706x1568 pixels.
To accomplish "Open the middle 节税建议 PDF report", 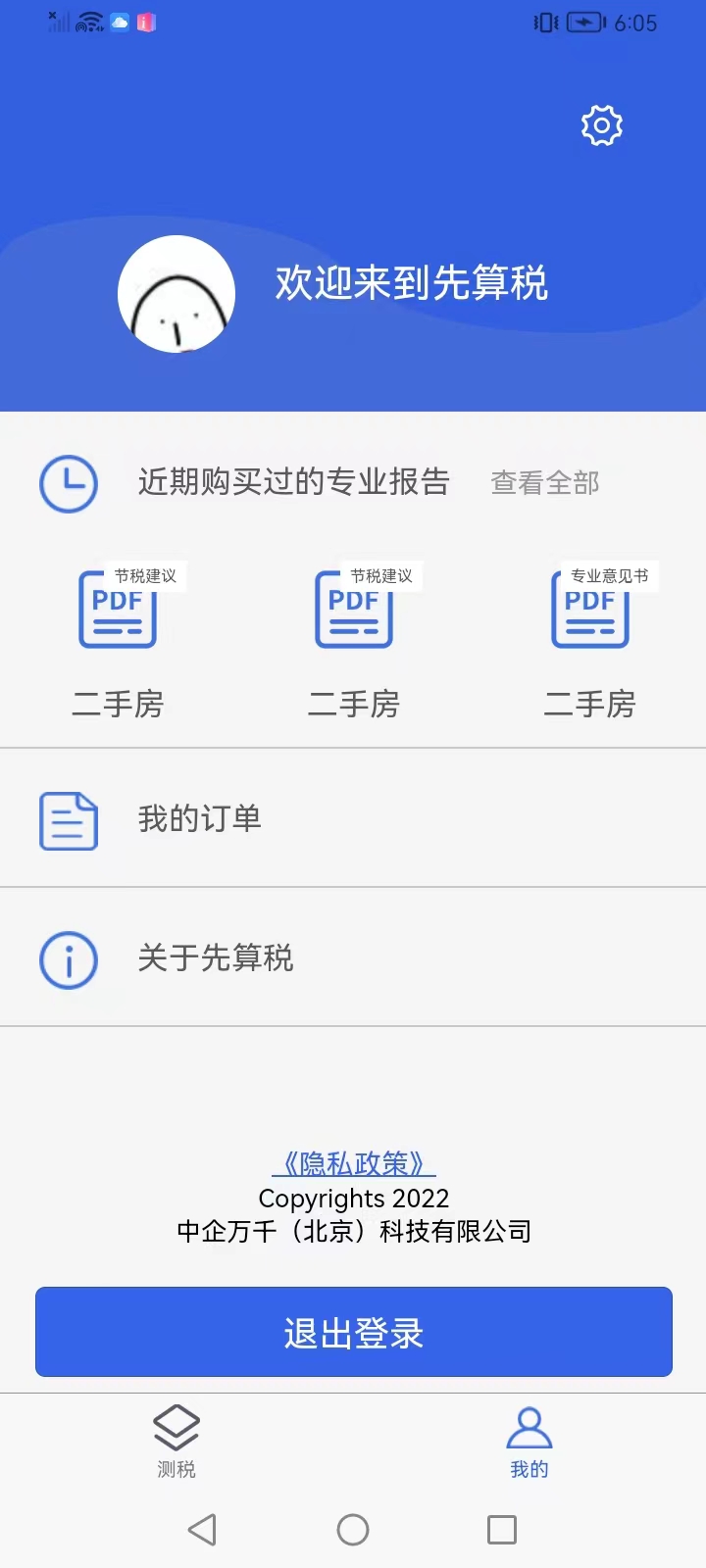I will [x=353, y=609].
